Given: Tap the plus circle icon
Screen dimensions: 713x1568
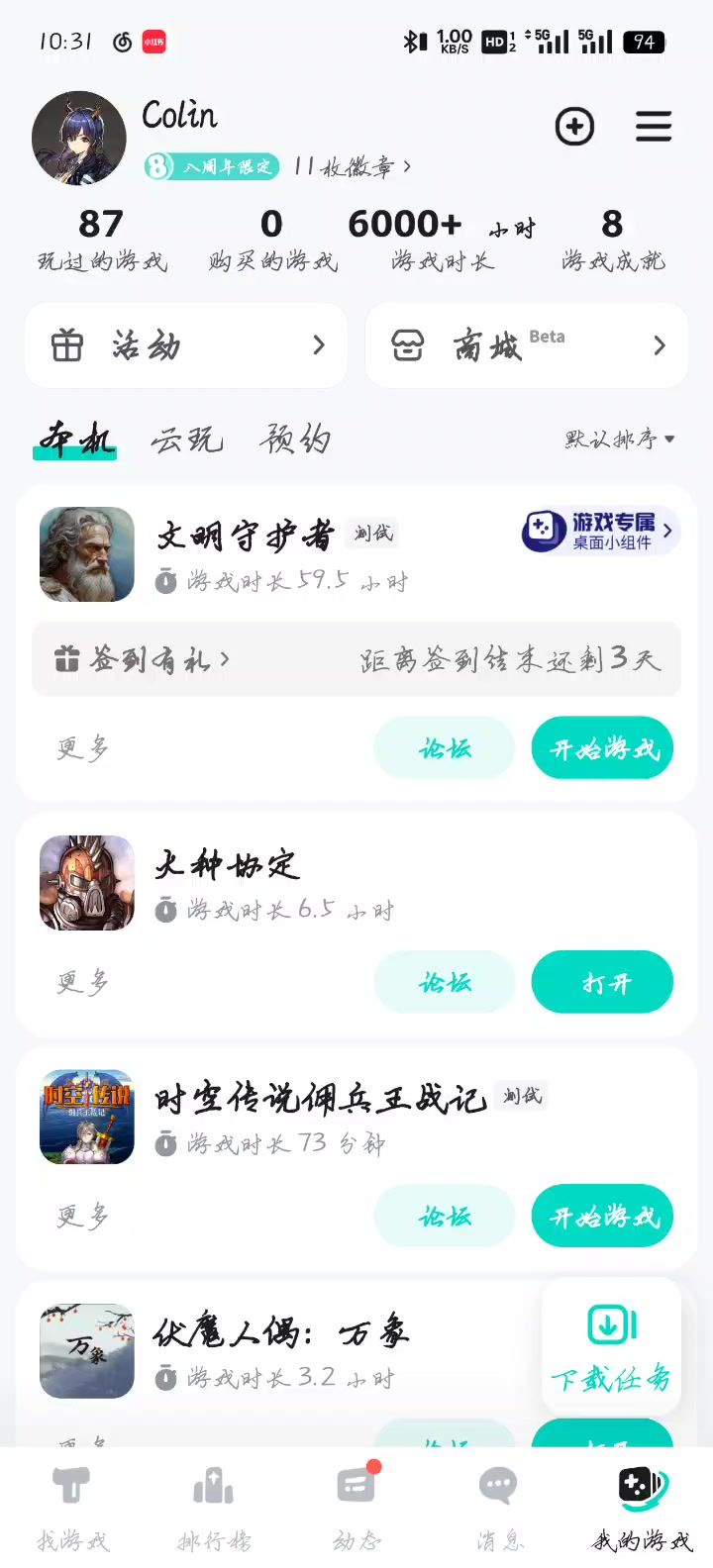Looking at the screenshot, I should point(574,127).
